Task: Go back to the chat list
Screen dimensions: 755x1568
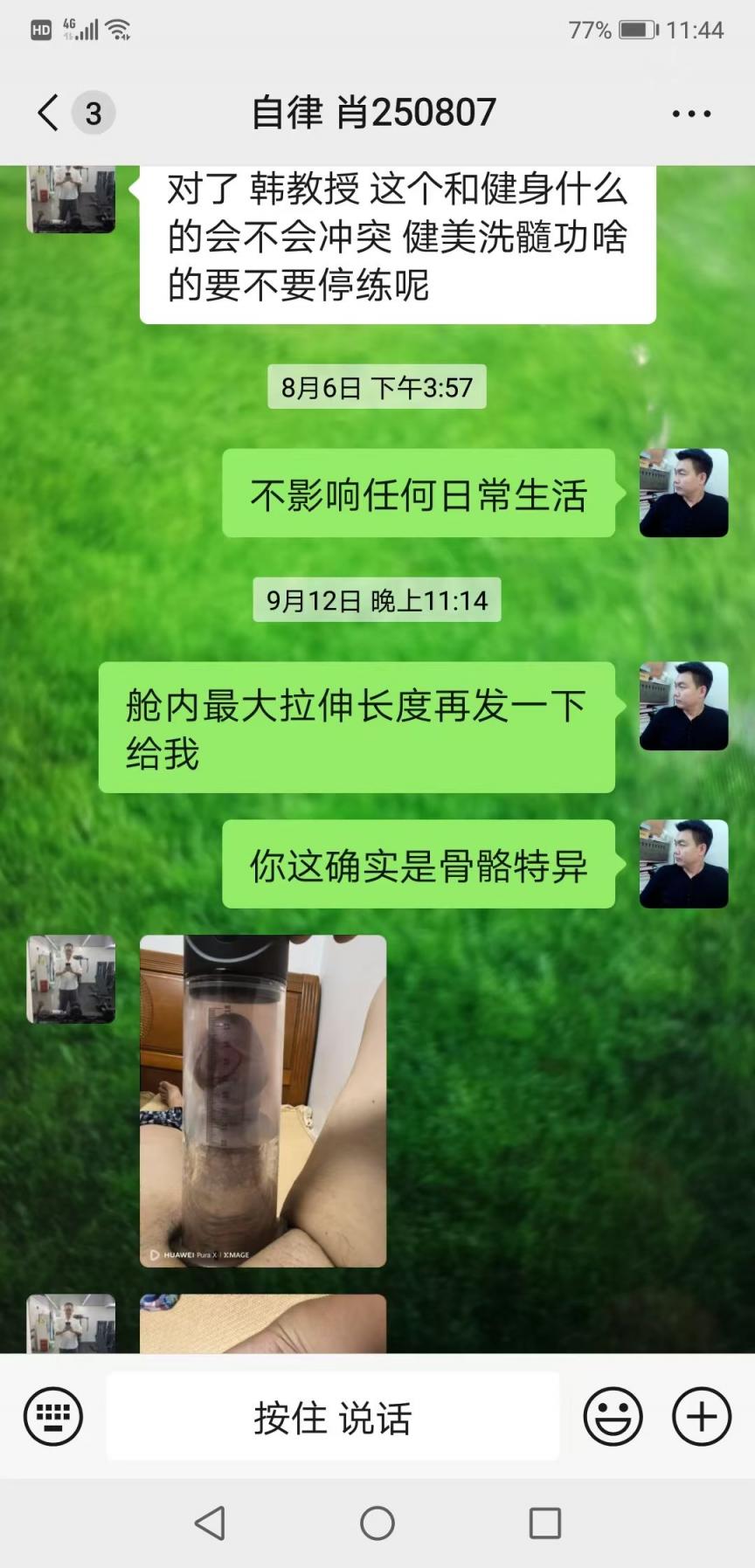Action: (49, 113)
